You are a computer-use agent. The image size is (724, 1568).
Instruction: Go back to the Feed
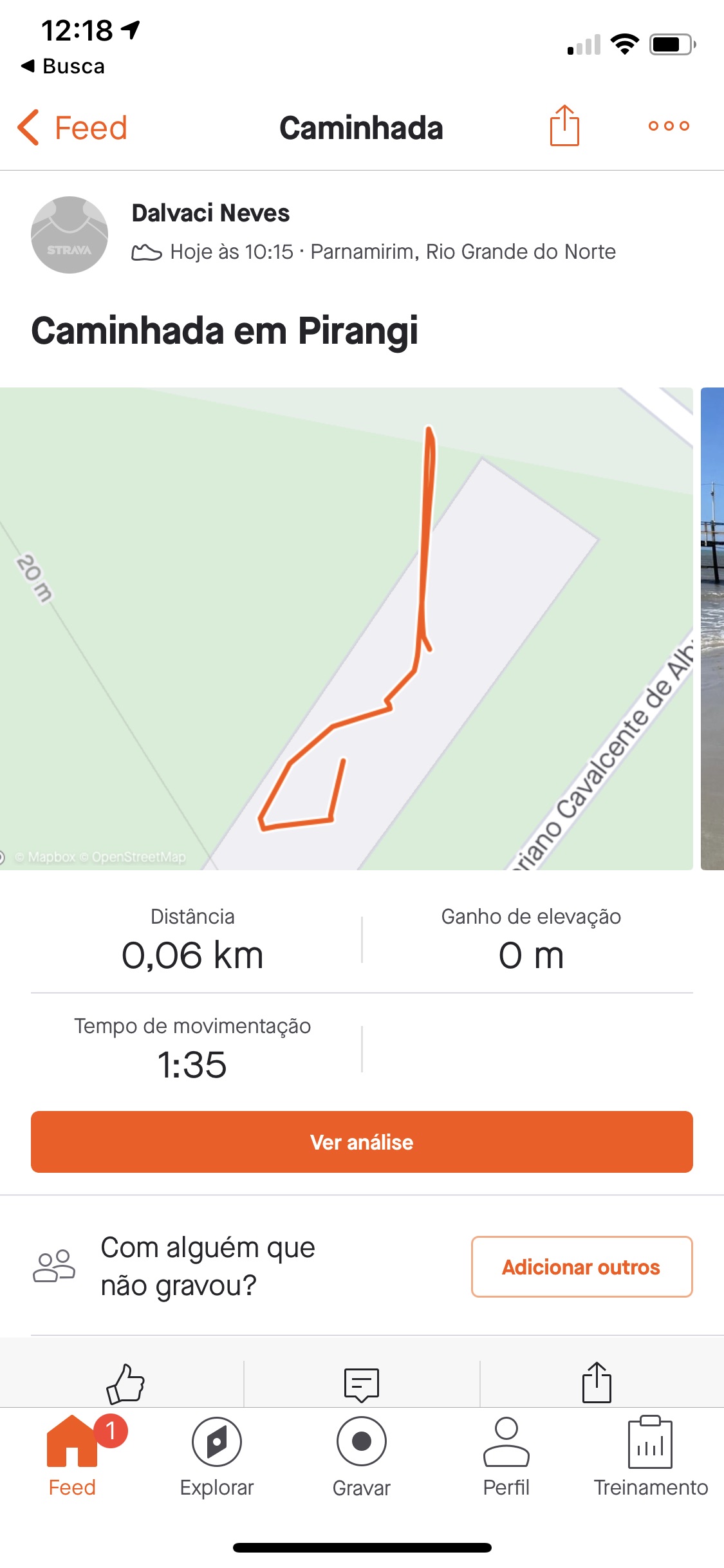pos(72,127)
